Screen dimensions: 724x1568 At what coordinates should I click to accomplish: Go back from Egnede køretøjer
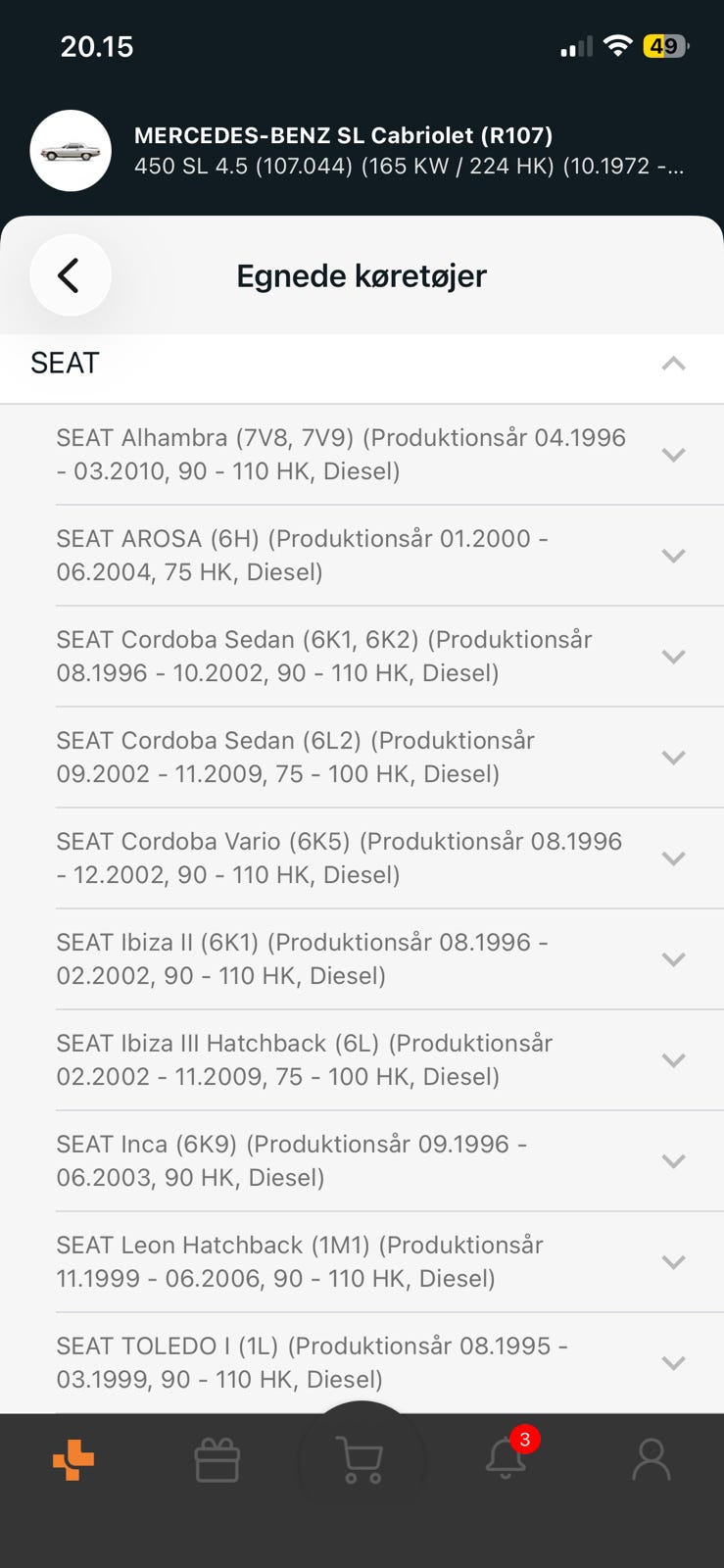tap(70, 275)
